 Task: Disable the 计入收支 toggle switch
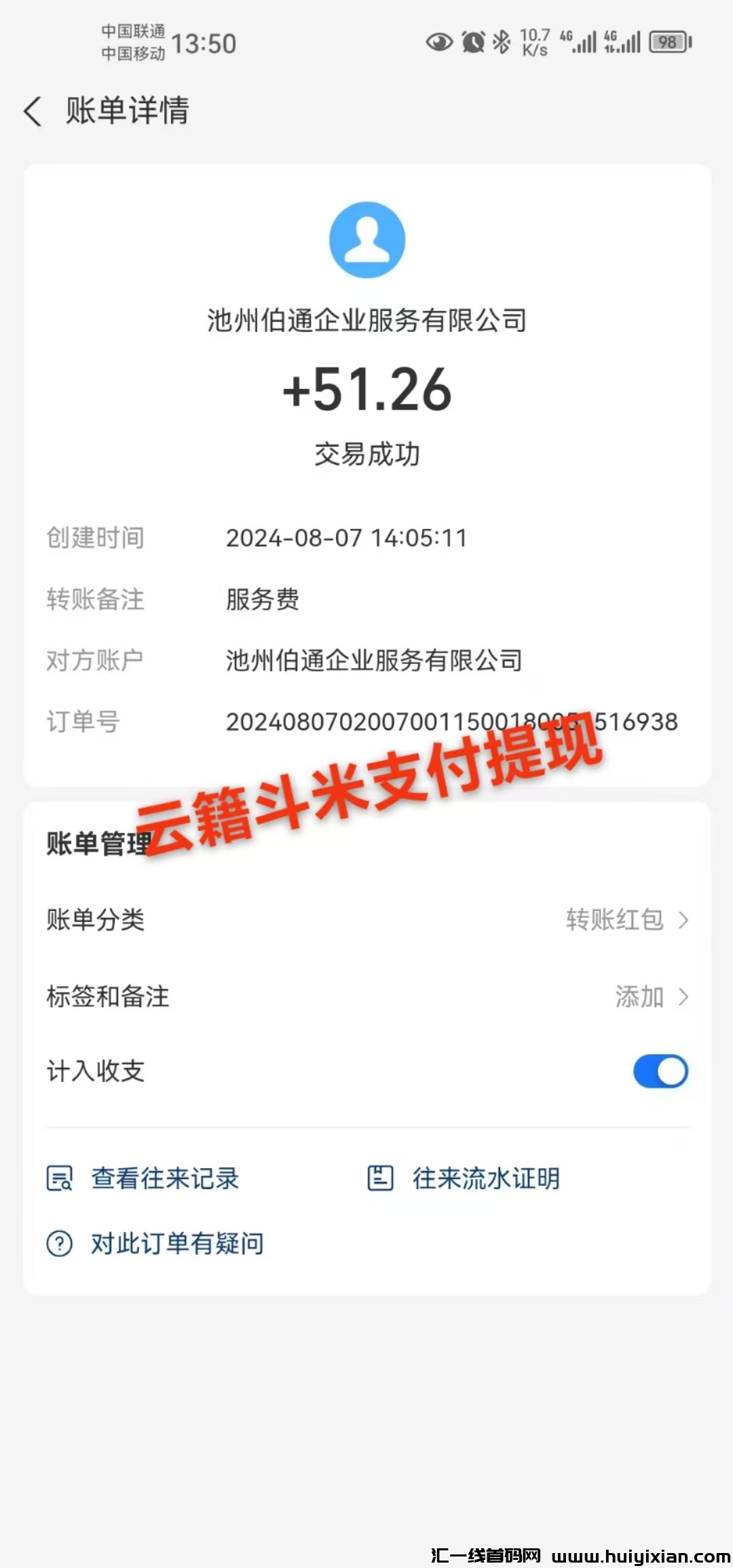[x=659, y=1071]
